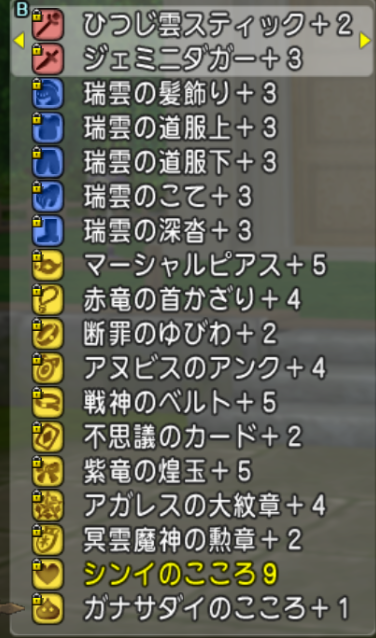Open マーシャルピアス+5 accessory
Screen dimensions: 376x638
point(192,265)
